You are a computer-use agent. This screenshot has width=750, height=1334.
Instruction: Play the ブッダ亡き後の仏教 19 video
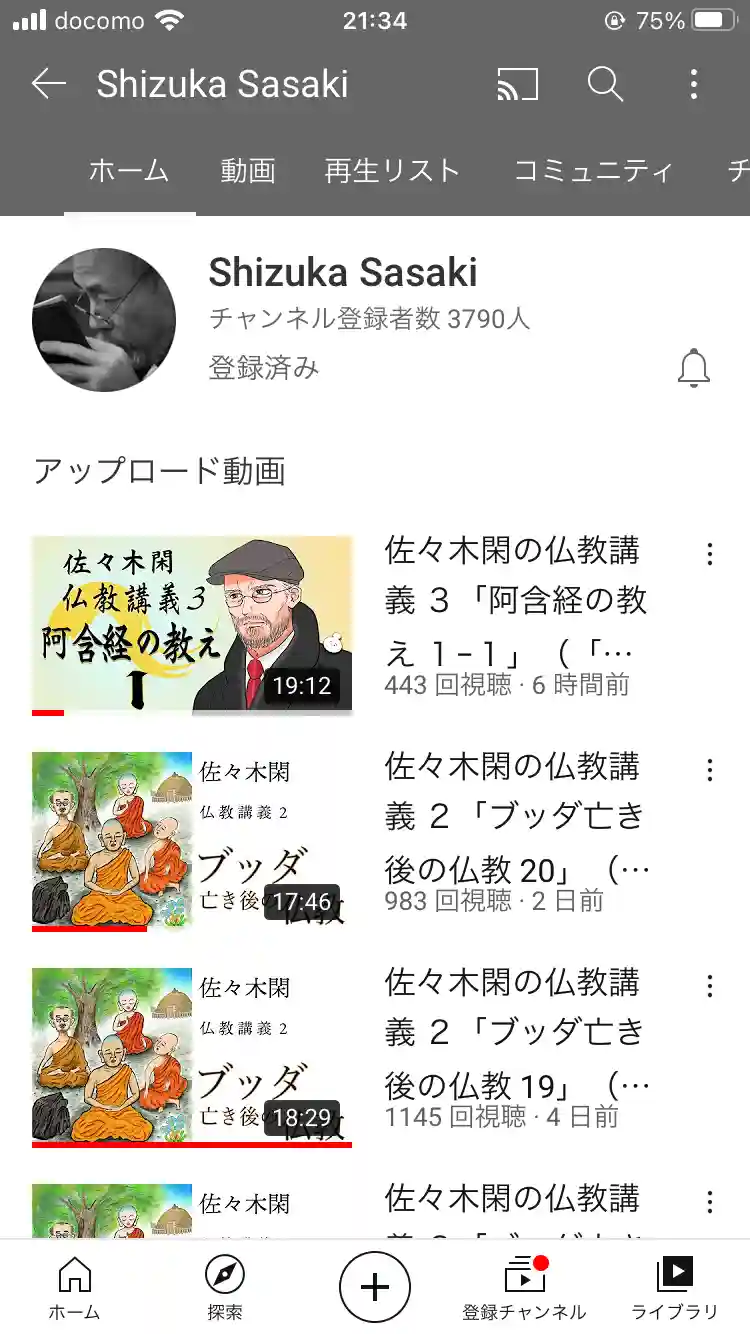pos(192,1057)
